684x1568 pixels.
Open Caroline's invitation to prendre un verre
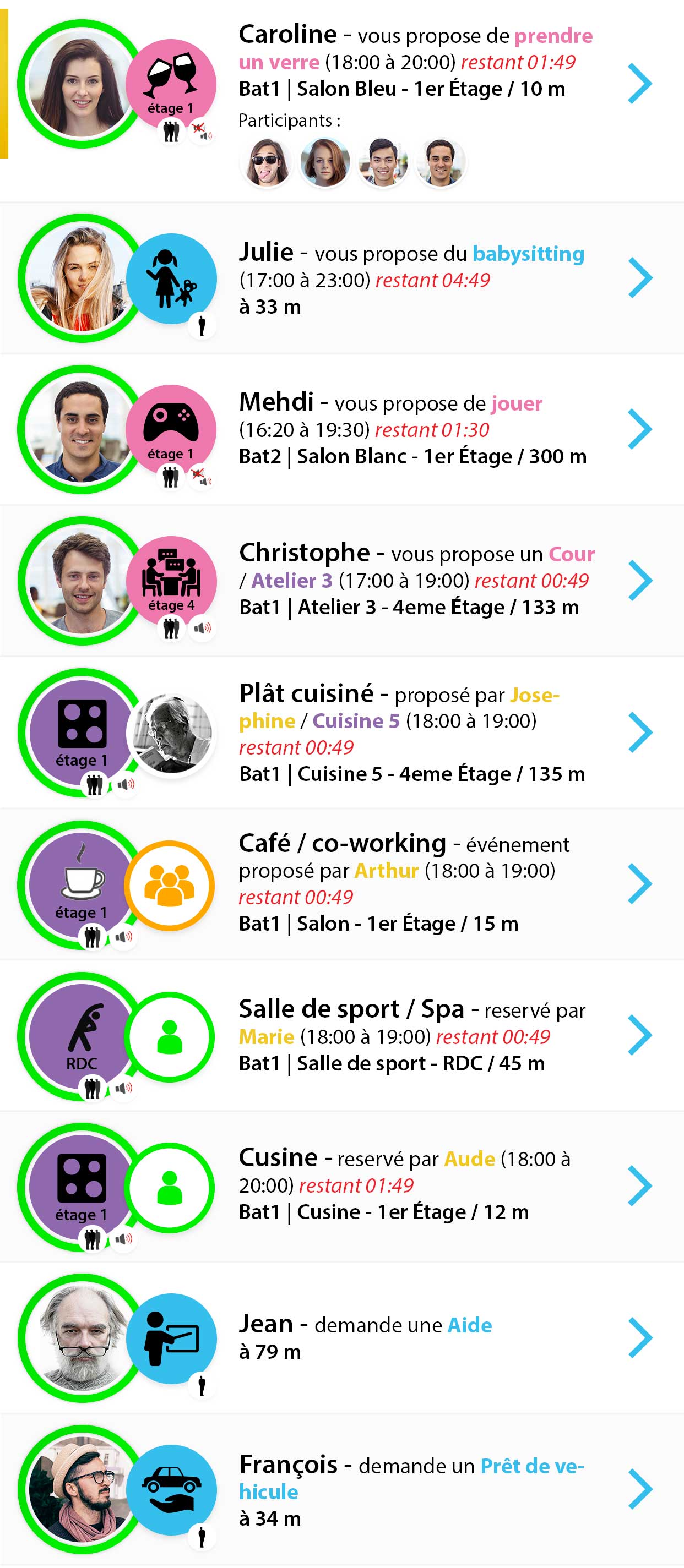[414, 62]
